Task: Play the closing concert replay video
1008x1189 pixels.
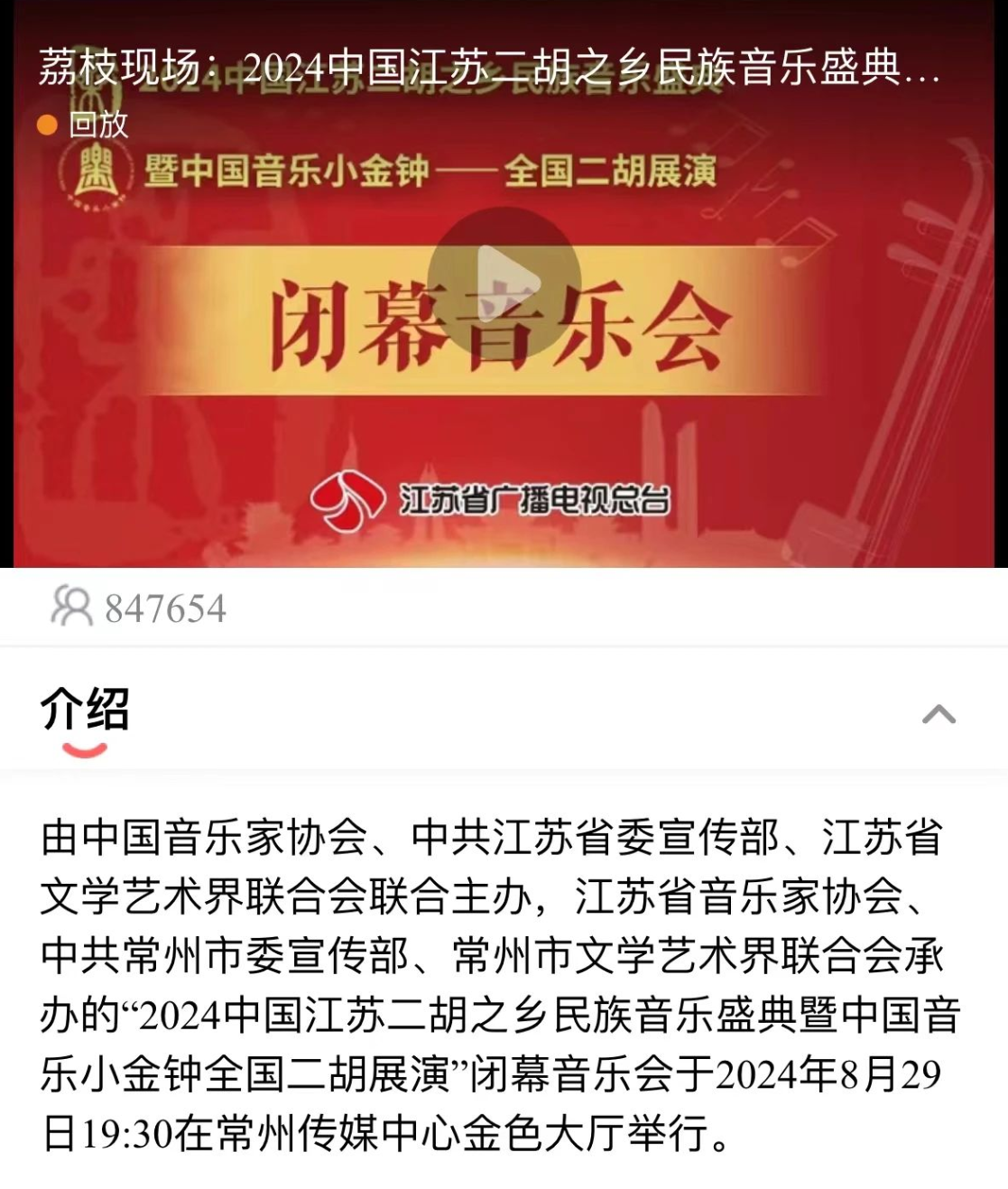Action: (x=504, y=283)
